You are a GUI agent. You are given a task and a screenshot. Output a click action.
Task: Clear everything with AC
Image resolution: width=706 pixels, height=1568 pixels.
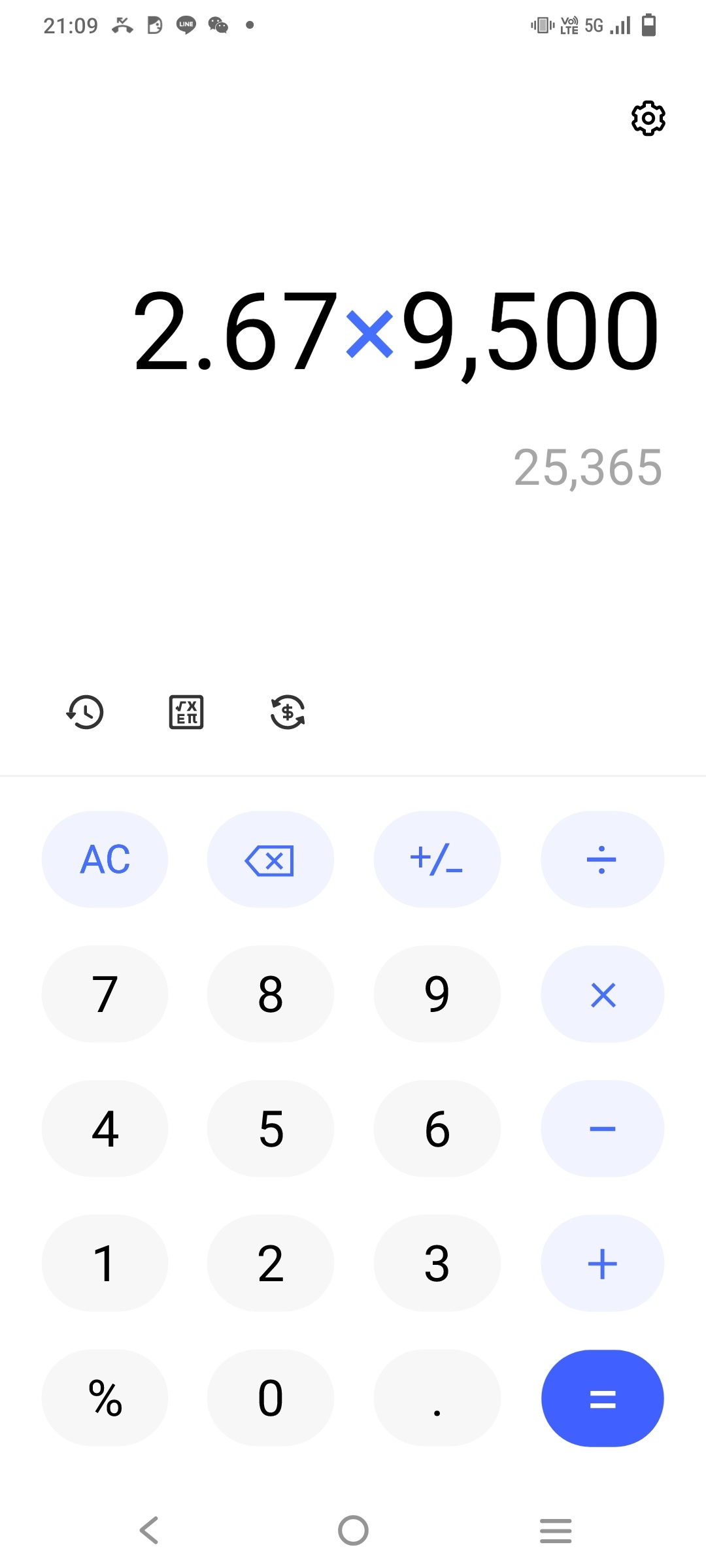105,859
